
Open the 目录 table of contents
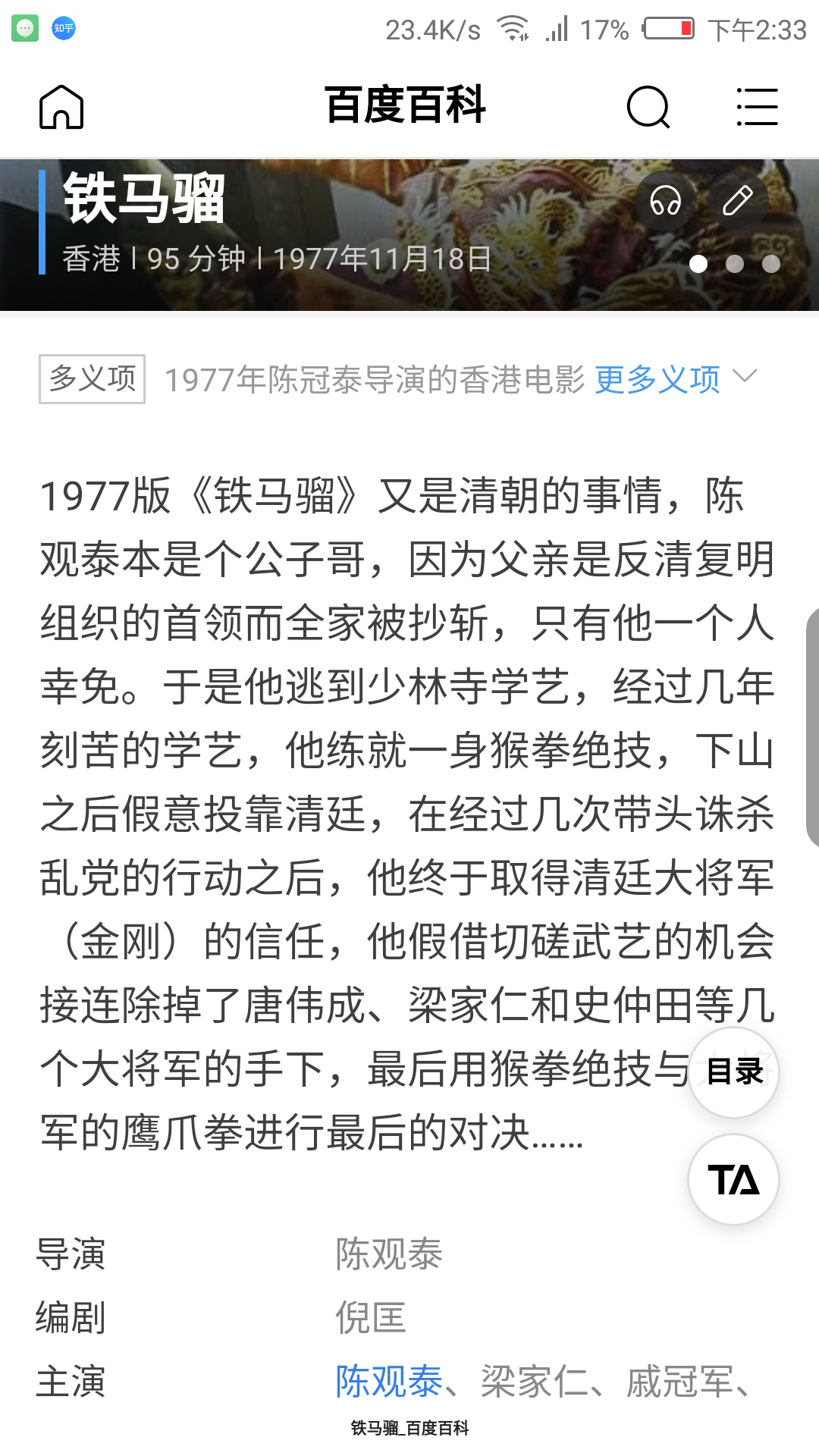(x=733, y=1072)
